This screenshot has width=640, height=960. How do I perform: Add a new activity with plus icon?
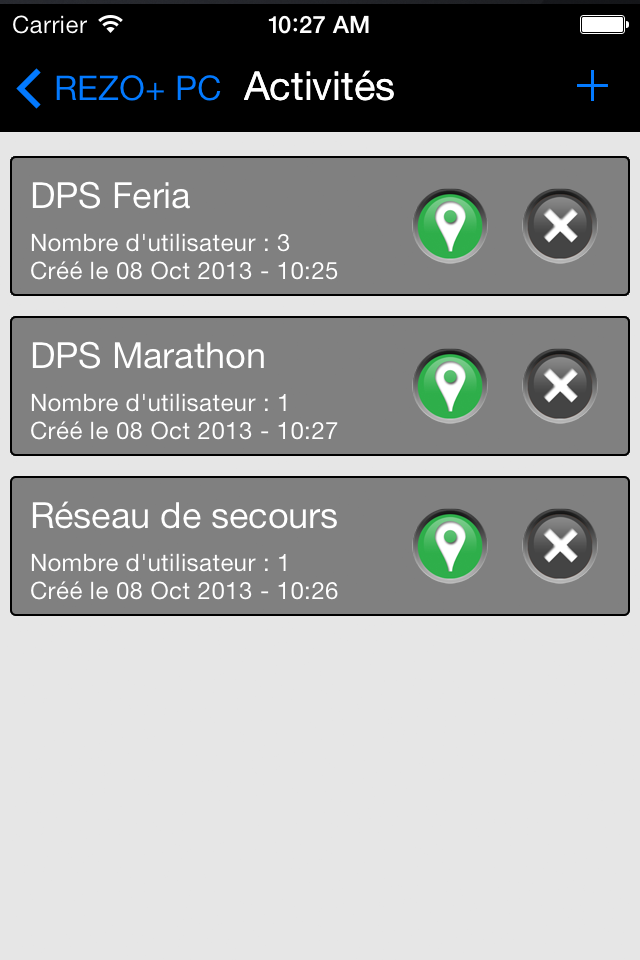point(592,87)
